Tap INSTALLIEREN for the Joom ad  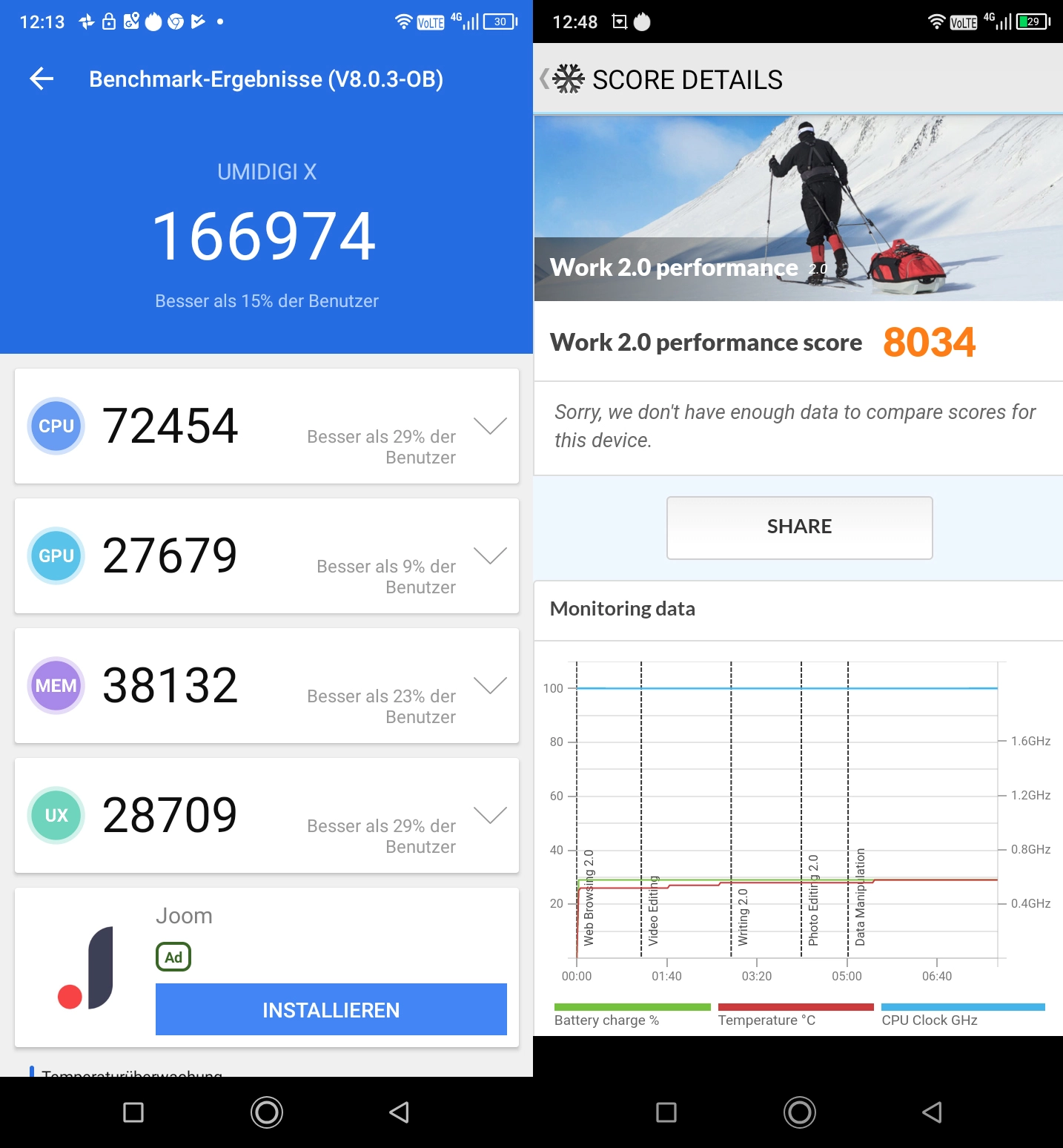[x=331, y=1009]
